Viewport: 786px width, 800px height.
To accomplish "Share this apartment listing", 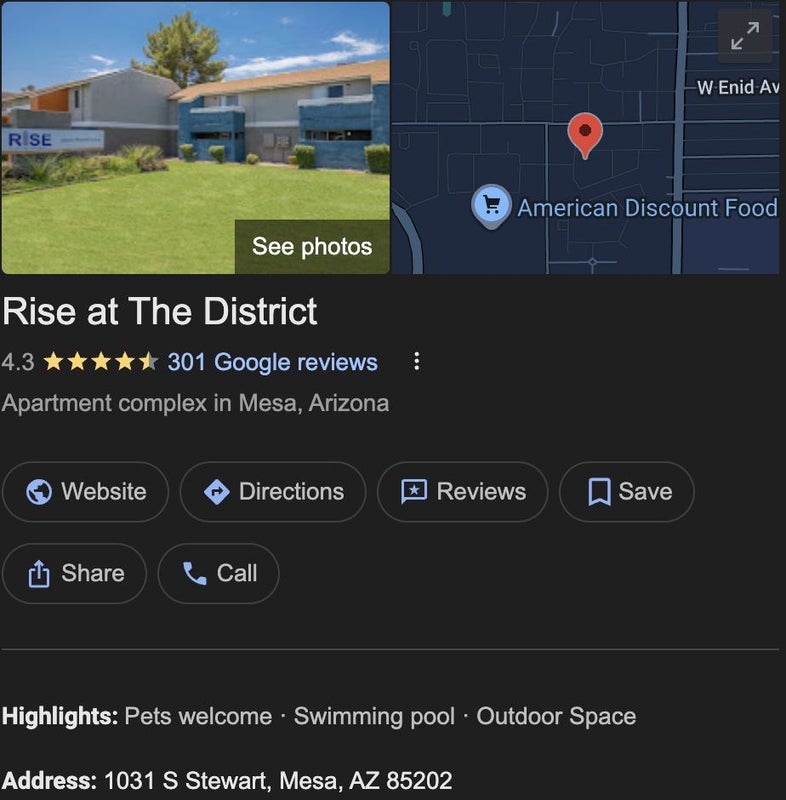I will click(x=75, y=574).
